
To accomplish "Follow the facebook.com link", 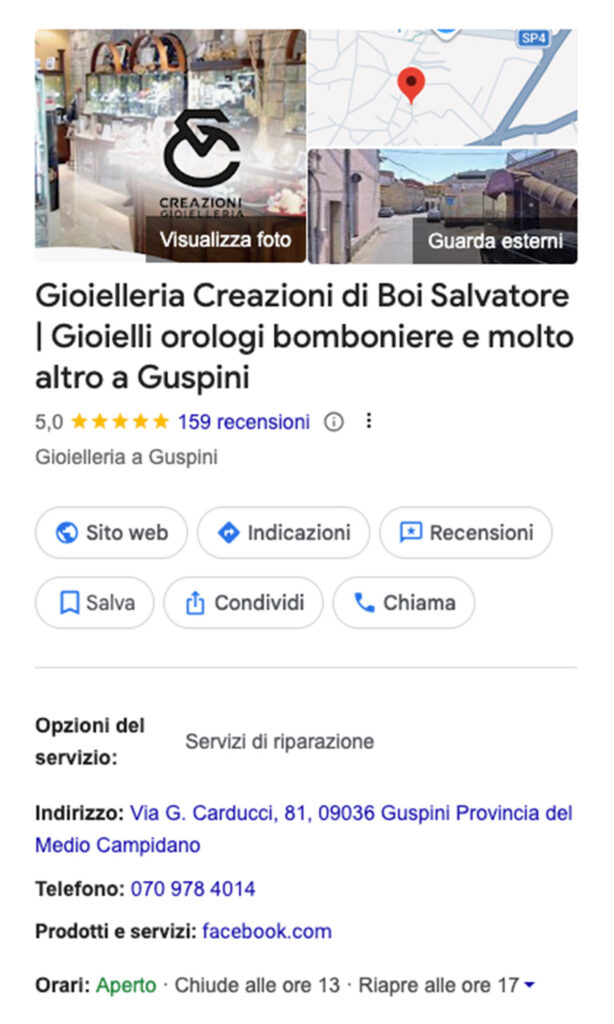I will (266, 932).
